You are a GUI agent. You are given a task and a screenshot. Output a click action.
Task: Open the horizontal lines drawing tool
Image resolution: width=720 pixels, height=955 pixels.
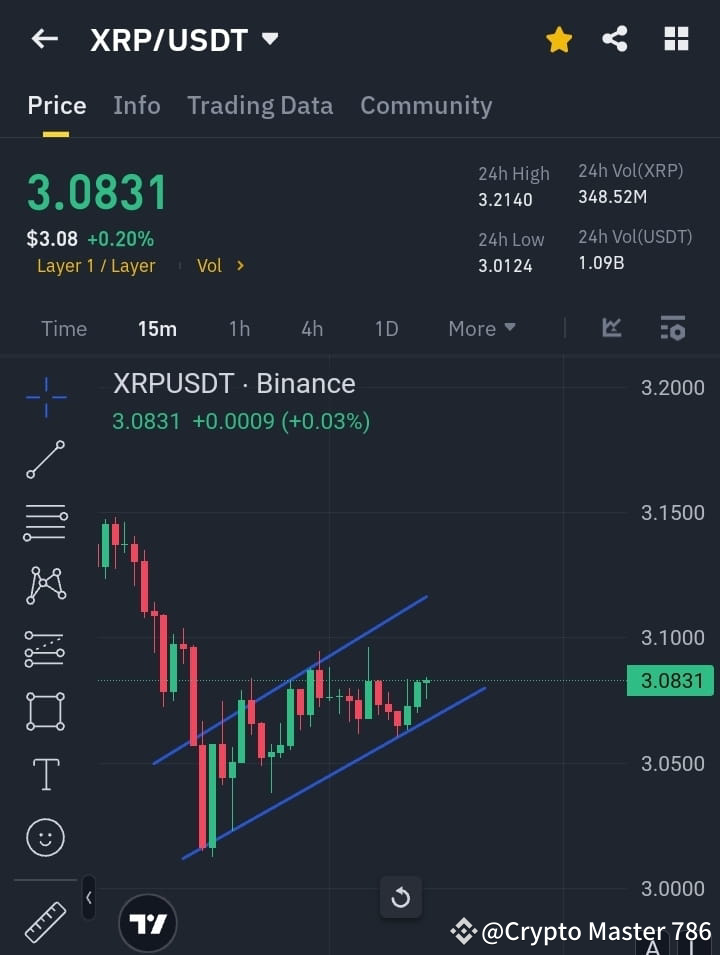click(x=45, y=523)
